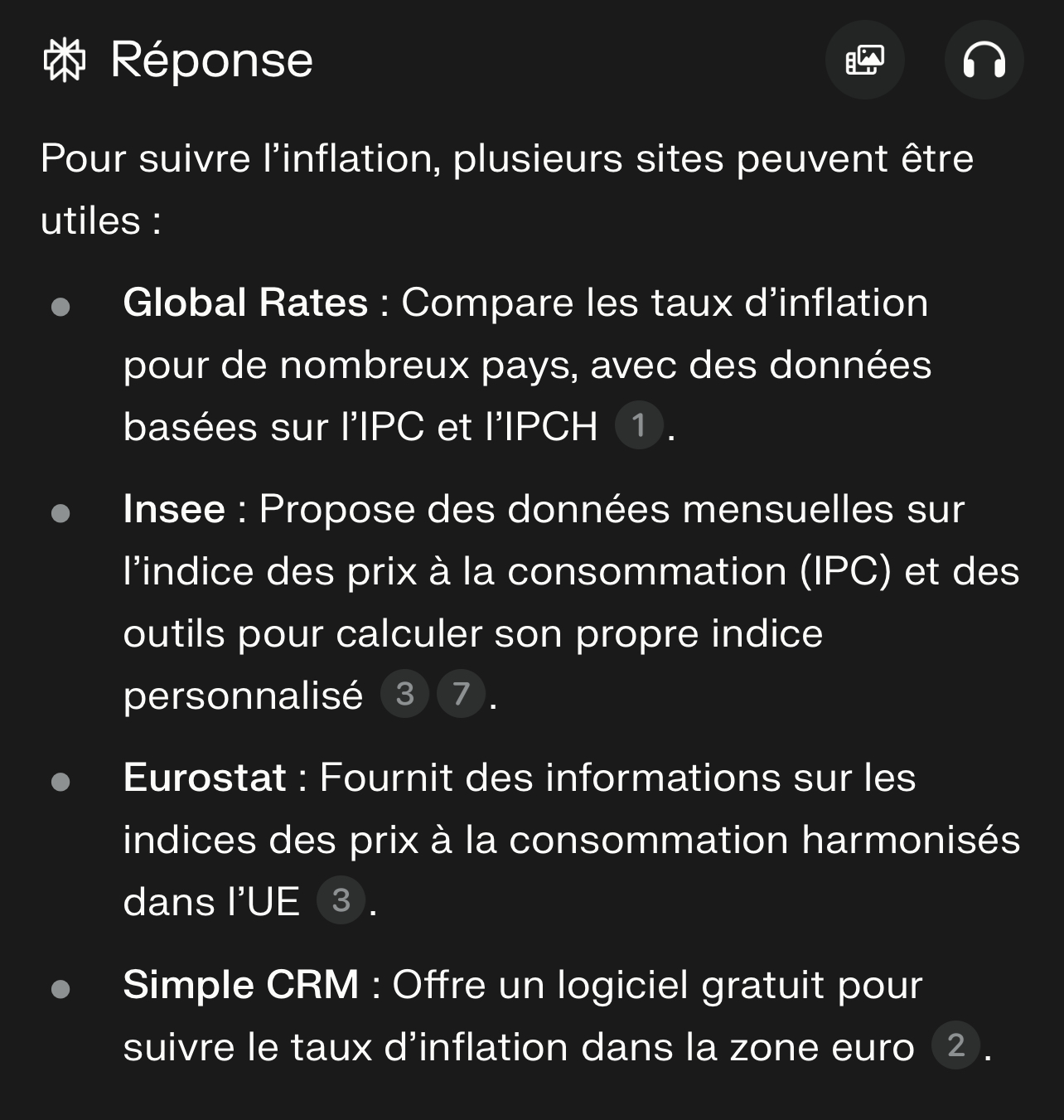Open citation 2 after Simple CRM
The width and height of the screenshot is (1064, 1120).
click(x=955, y=1045)
